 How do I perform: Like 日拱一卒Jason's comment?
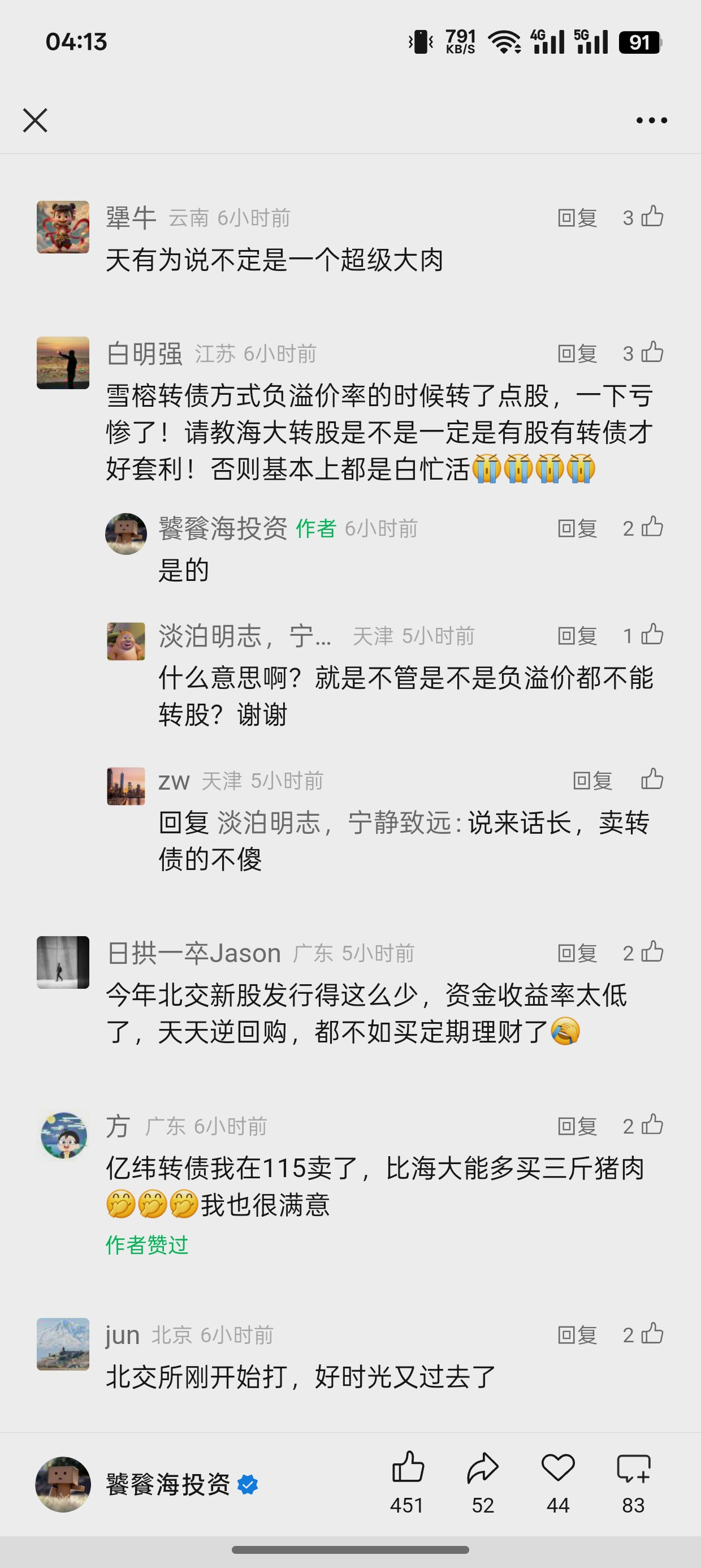(652, 952)
